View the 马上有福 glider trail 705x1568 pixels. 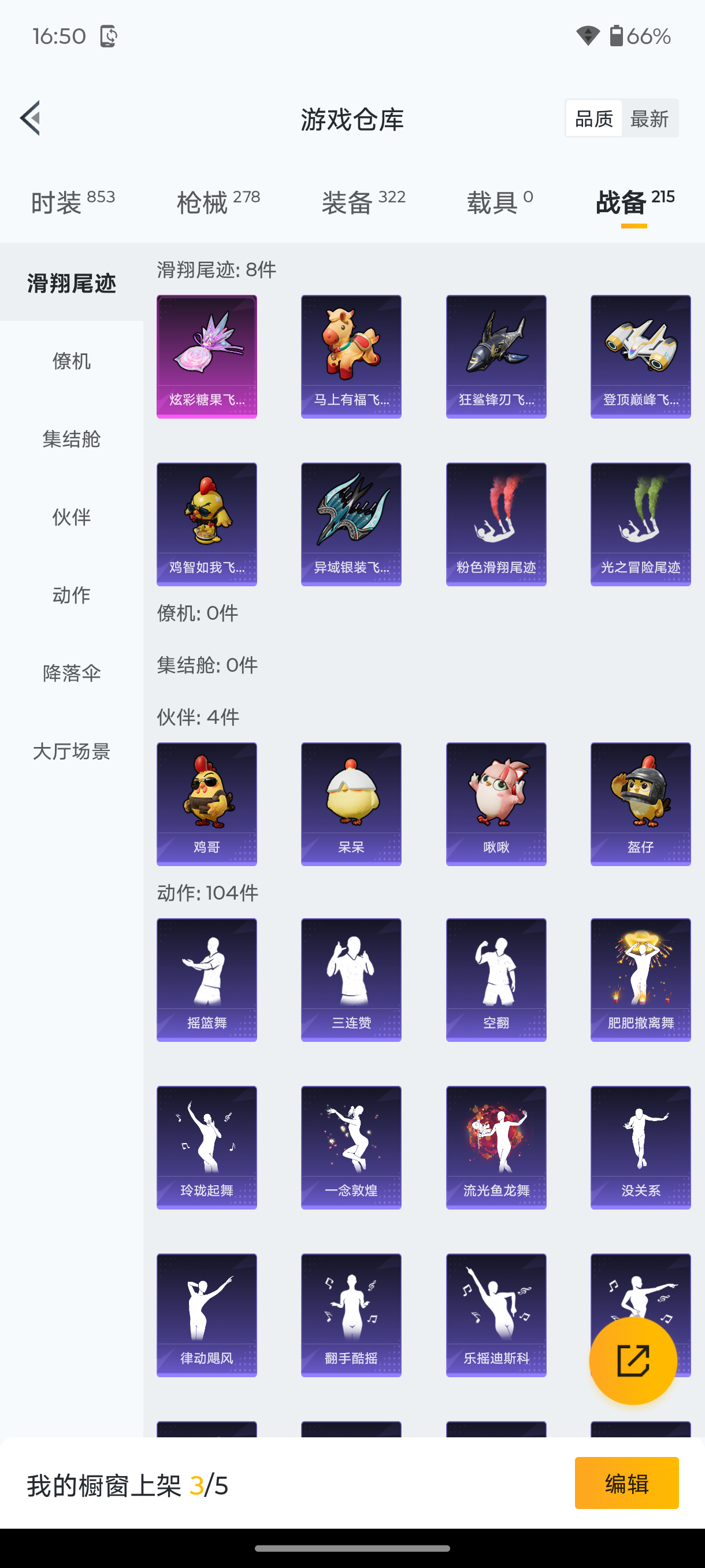click(x=351, y=356)
